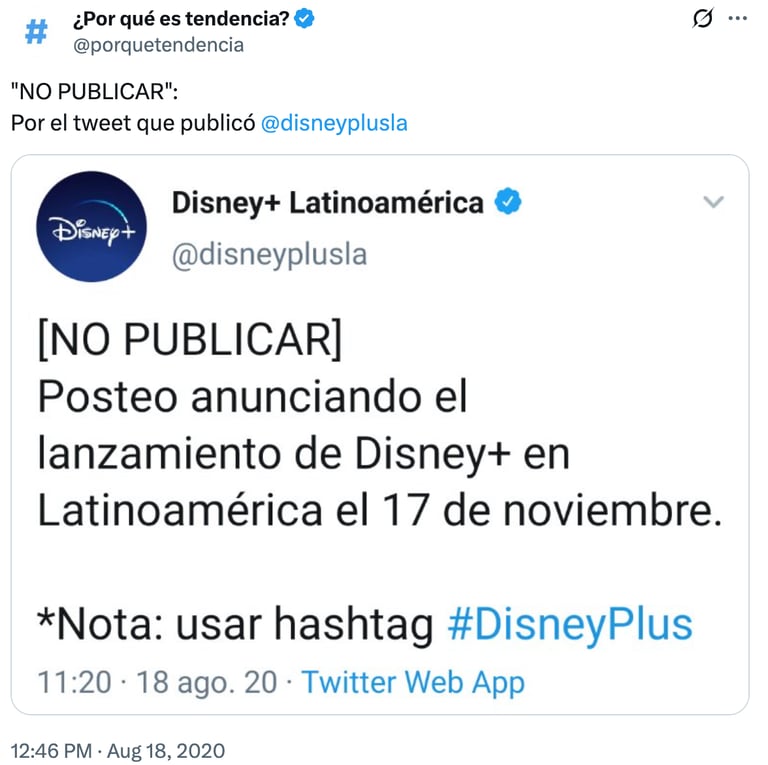The image size is (768, 765).
Task: Open the 12:46 PM · Aug 18, 2020 timestamp
Action: (x=118, y=750)
